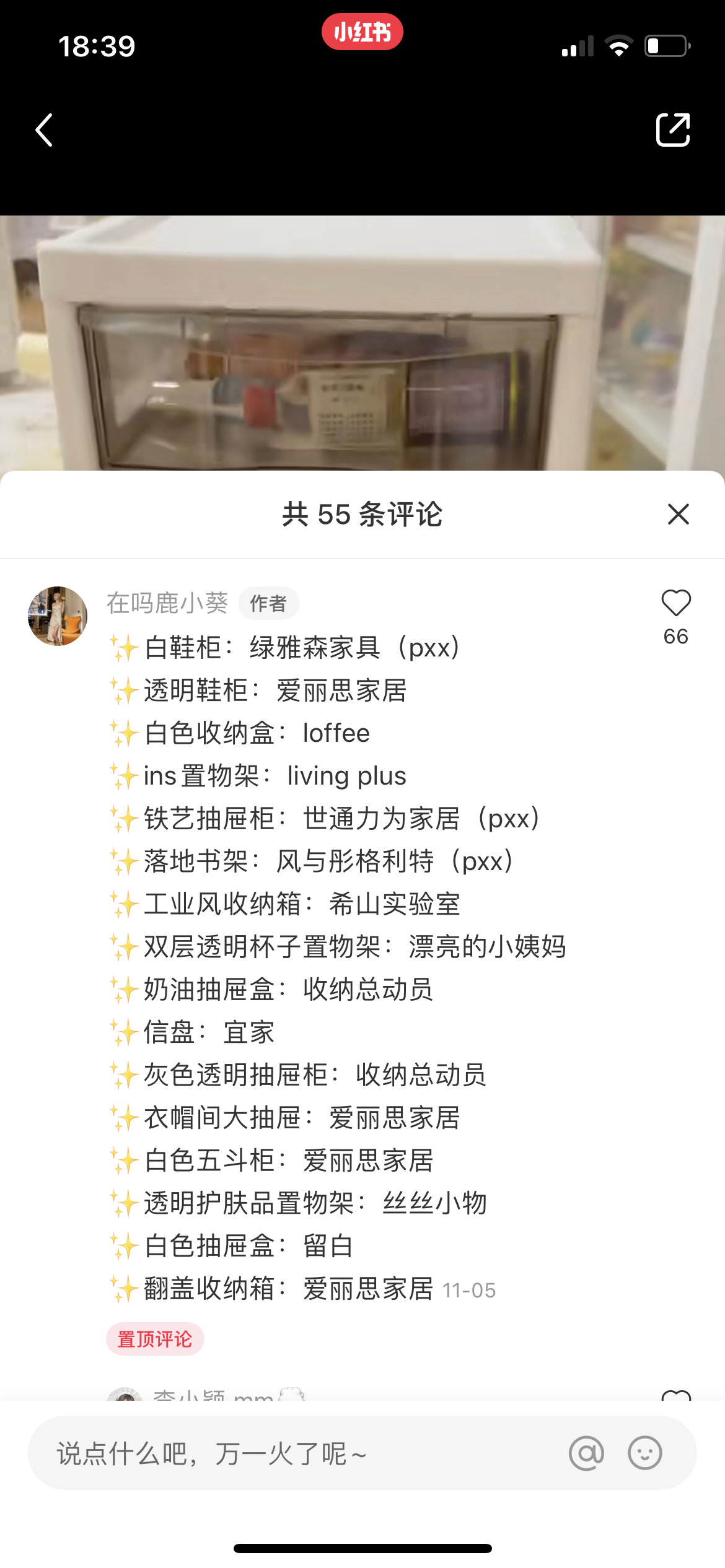Share this post via the top-right icon

pos(673,130)
